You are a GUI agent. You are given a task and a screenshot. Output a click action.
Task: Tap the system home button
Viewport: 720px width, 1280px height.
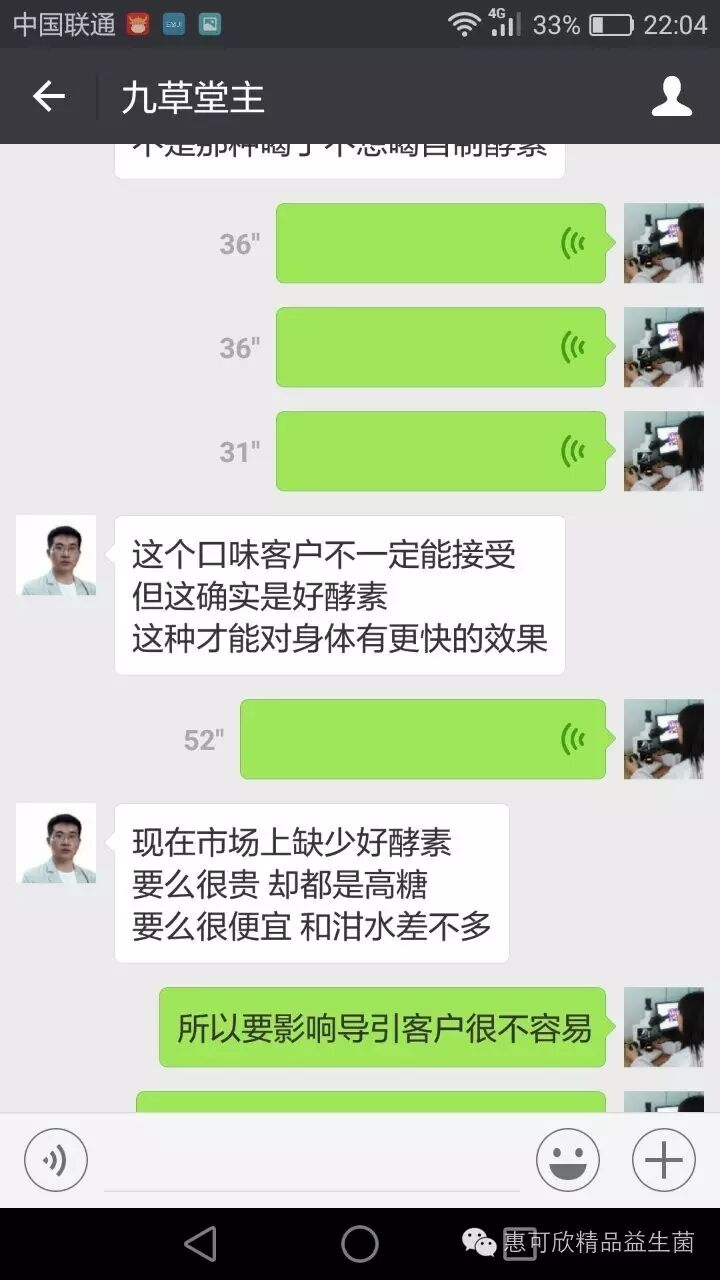click(360, 1243)
